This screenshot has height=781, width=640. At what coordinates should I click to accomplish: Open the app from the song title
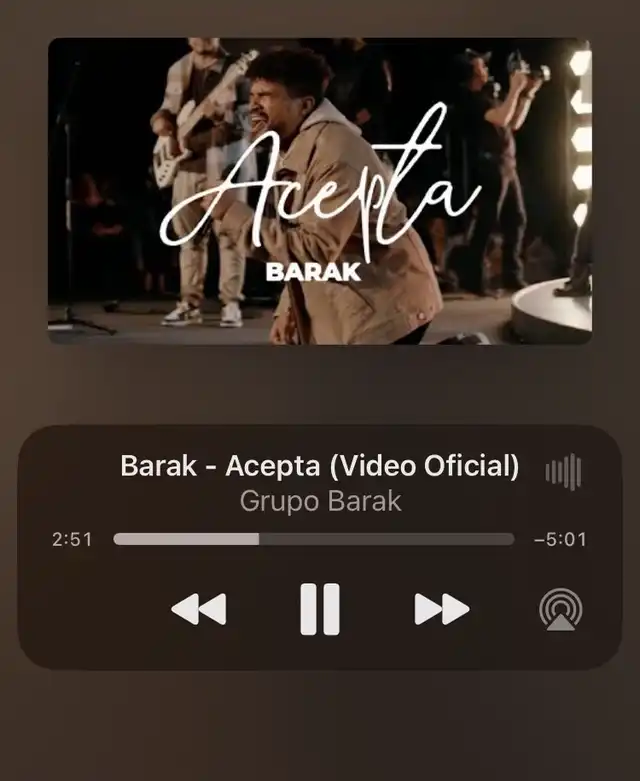pos(320,466)
